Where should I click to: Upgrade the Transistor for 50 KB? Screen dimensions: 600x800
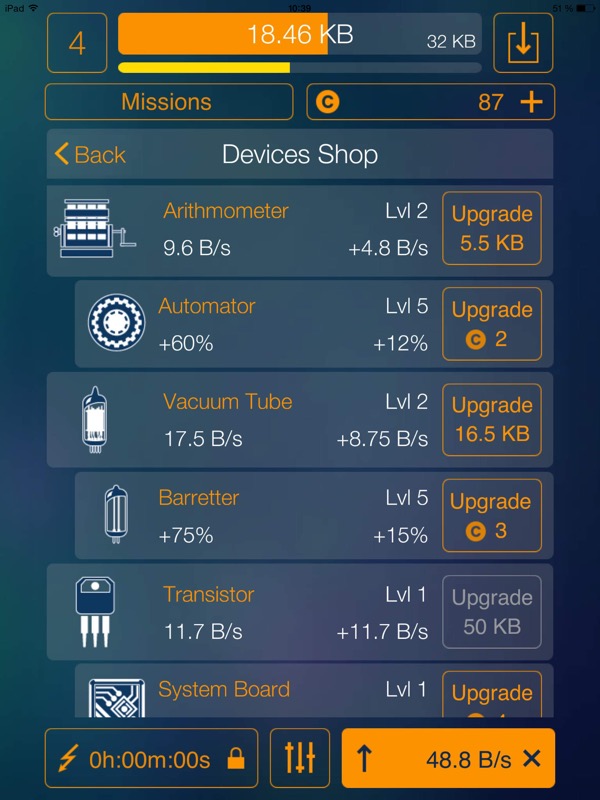pyautogui.click(x=492, y=612)
